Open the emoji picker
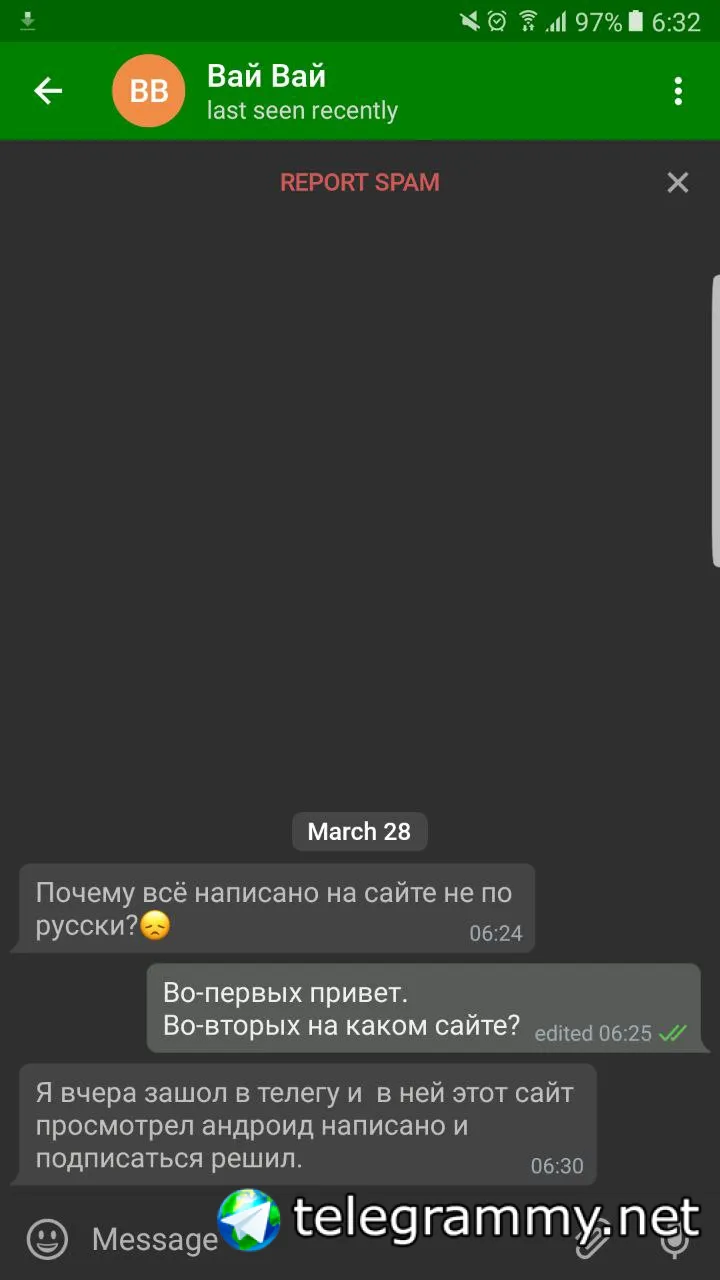 click(47, 1240)
